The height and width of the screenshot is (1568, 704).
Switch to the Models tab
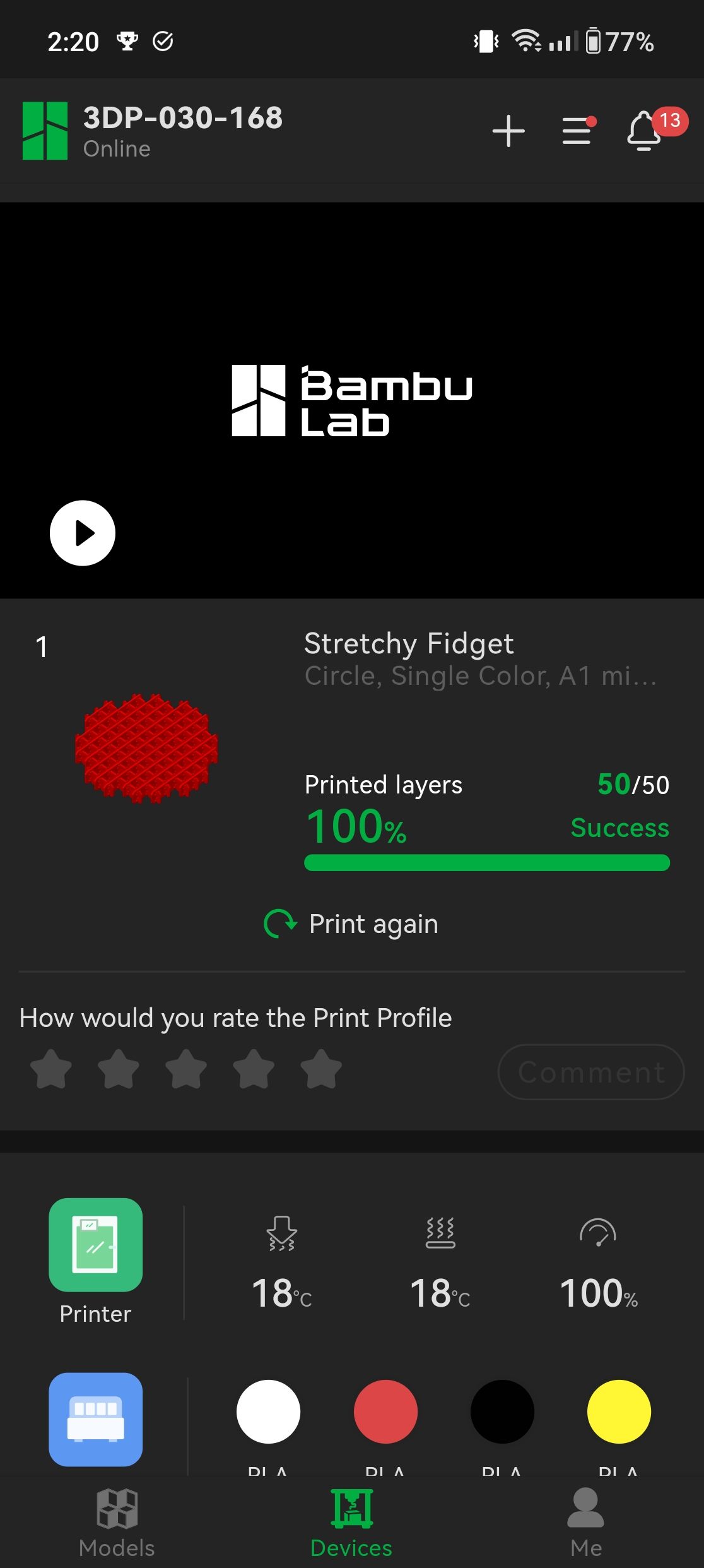pos(117,1523)
